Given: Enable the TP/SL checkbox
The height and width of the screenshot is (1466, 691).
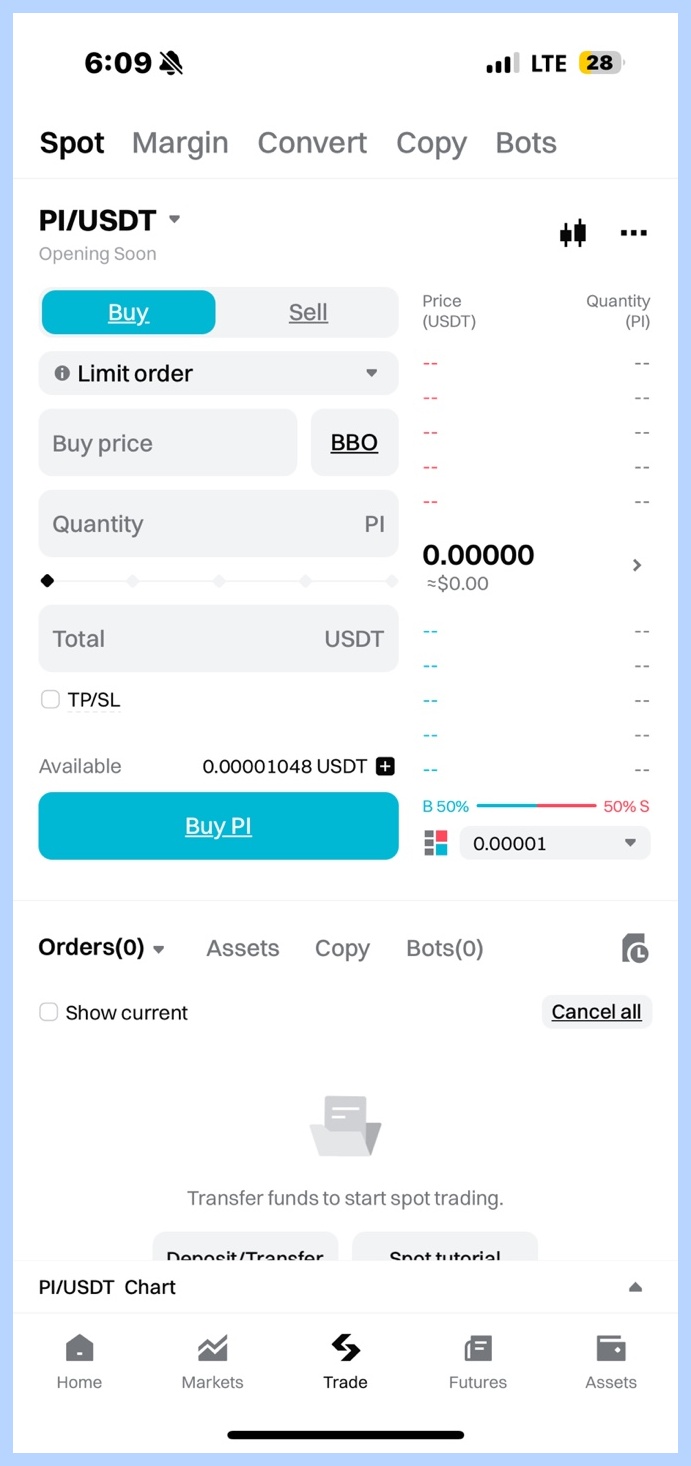Looking at the screenshot, I should coord(50,700).
